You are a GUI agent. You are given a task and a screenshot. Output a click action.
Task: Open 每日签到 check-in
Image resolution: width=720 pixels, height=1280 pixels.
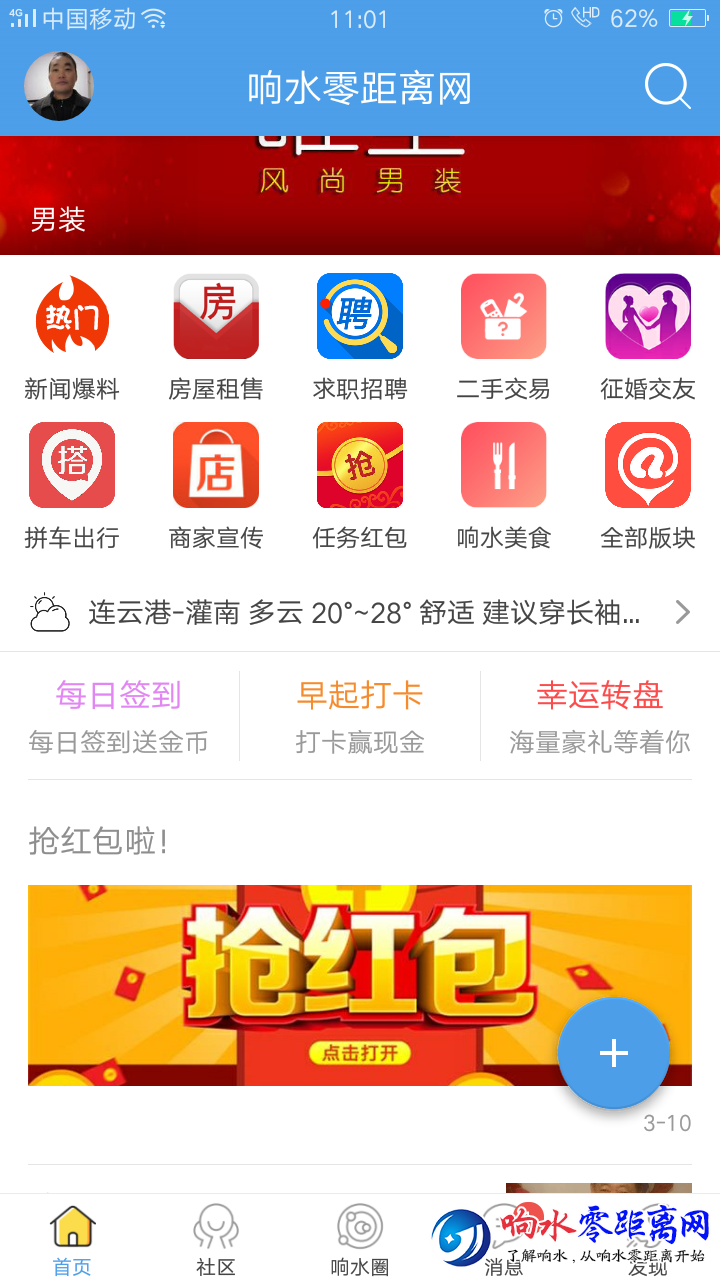coord(119,716)
